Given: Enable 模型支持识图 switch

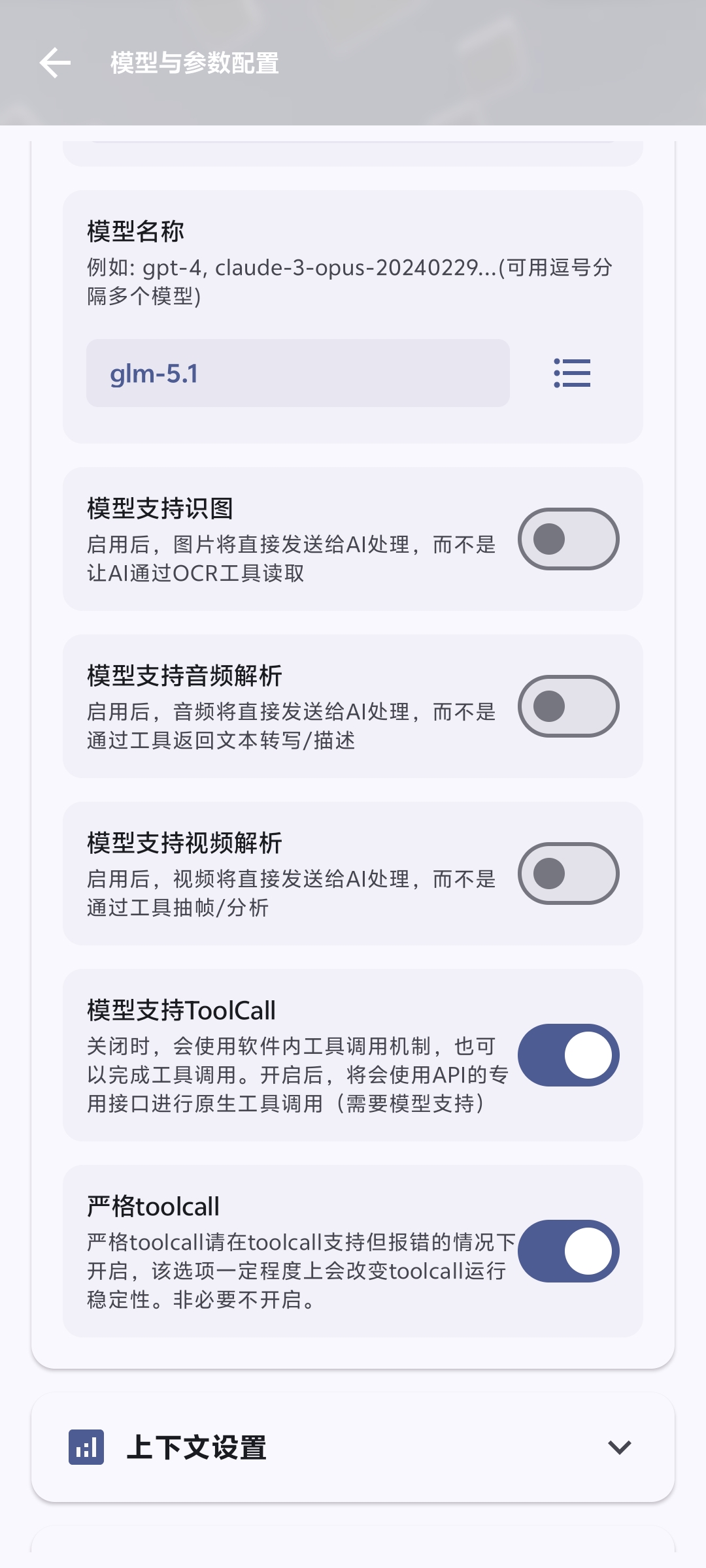Looking at the screenshot, I should click(x=568, y=539).
